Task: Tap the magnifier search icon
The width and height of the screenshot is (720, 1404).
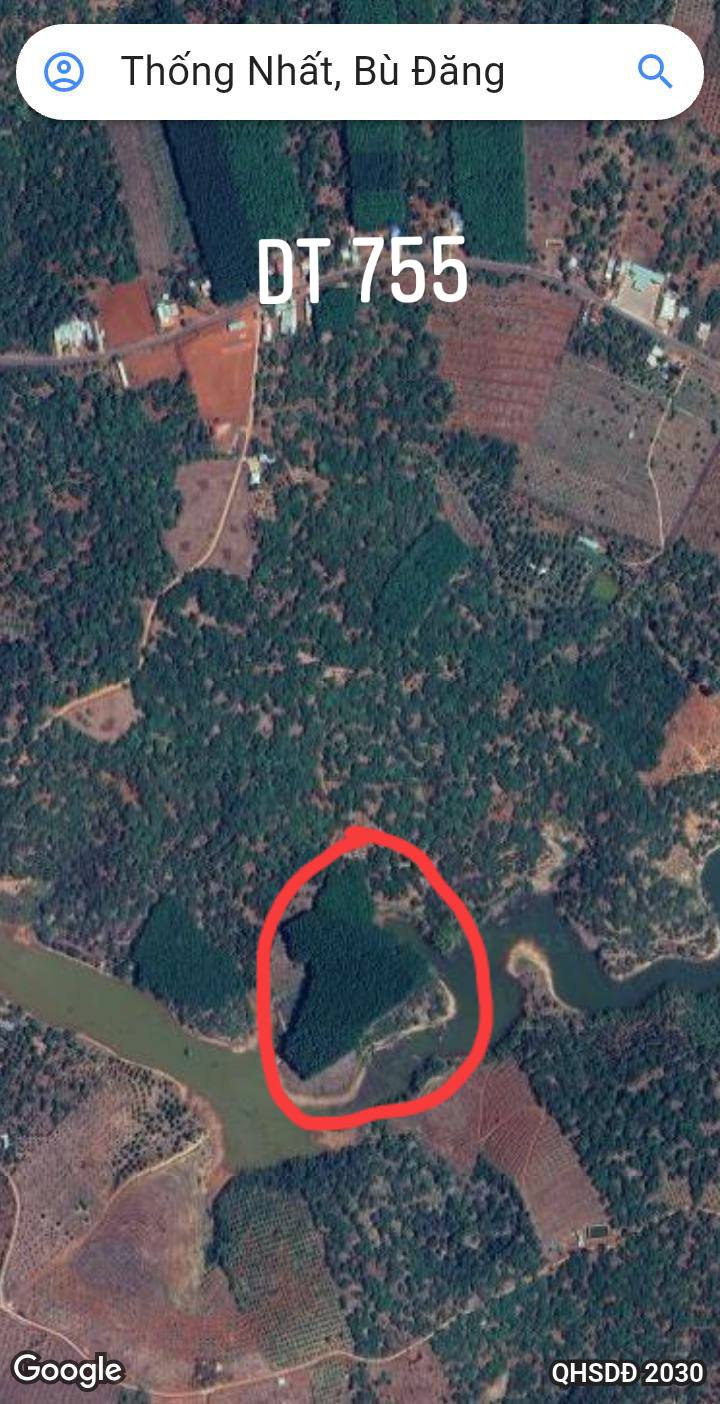Action: pyautogui.click(x=655, y=72)
